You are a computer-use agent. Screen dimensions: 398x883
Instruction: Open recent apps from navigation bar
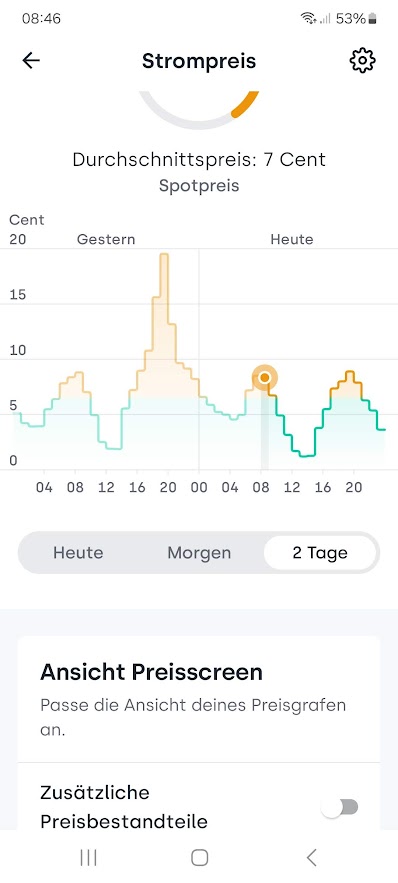pyautogui.click(x=88, y=858)
